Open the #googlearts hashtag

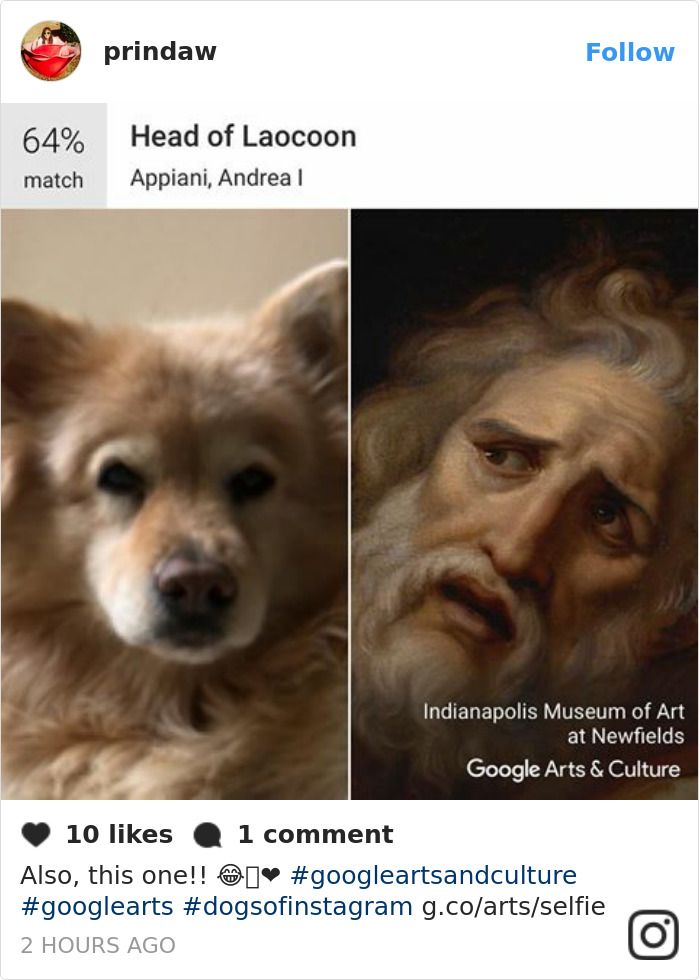(96, 907)
